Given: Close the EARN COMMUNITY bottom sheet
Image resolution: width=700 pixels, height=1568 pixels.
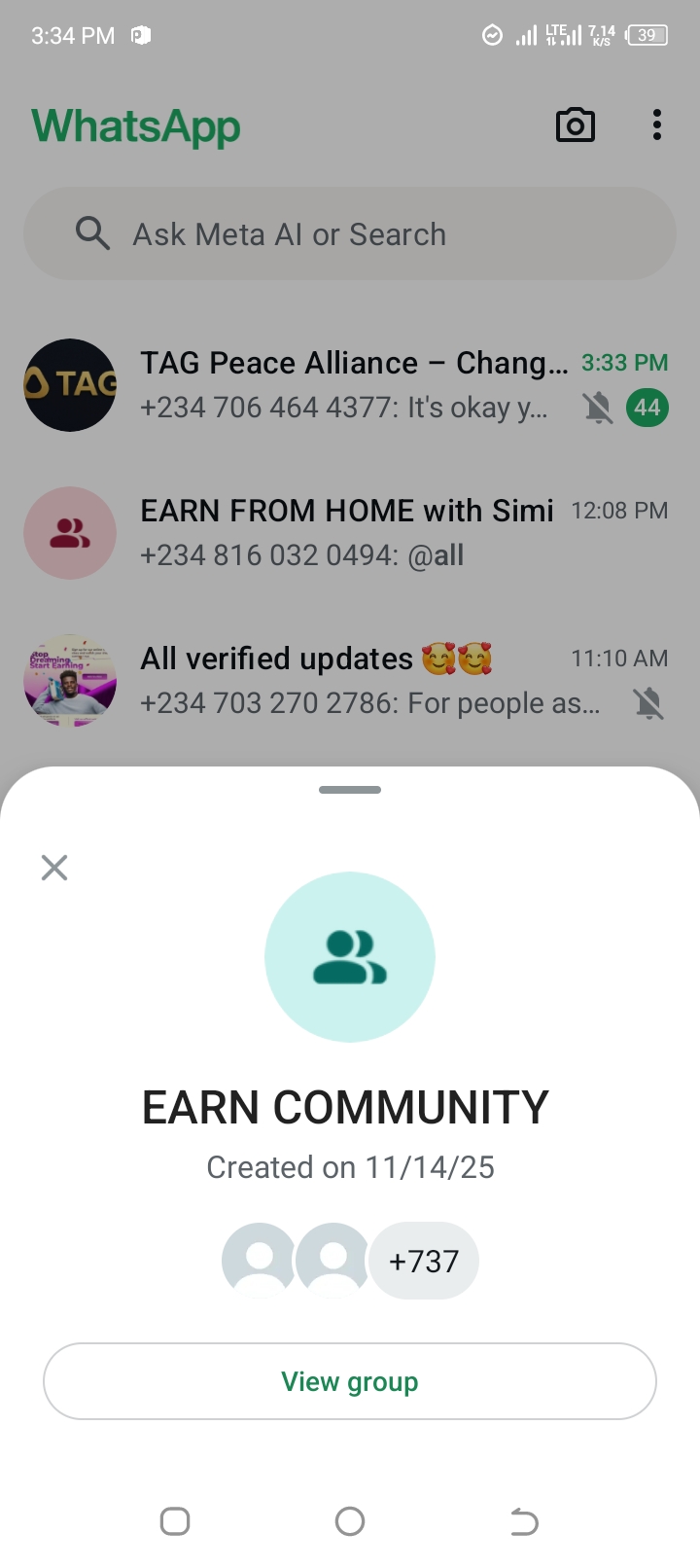Looking at the screenshot, I should 54,867.
